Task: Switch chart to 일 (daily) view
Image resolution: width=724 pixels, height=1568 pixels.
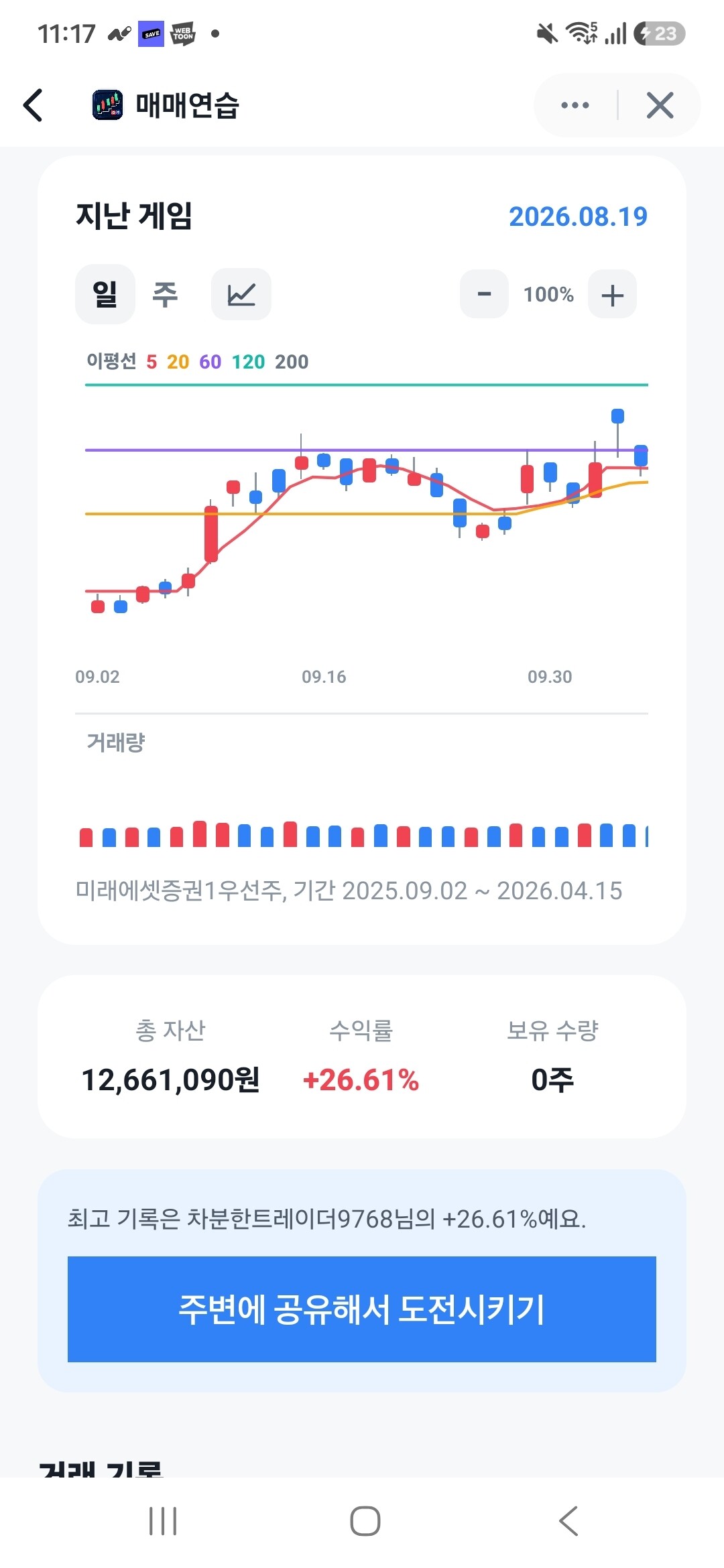Action: tap(105, 294)
